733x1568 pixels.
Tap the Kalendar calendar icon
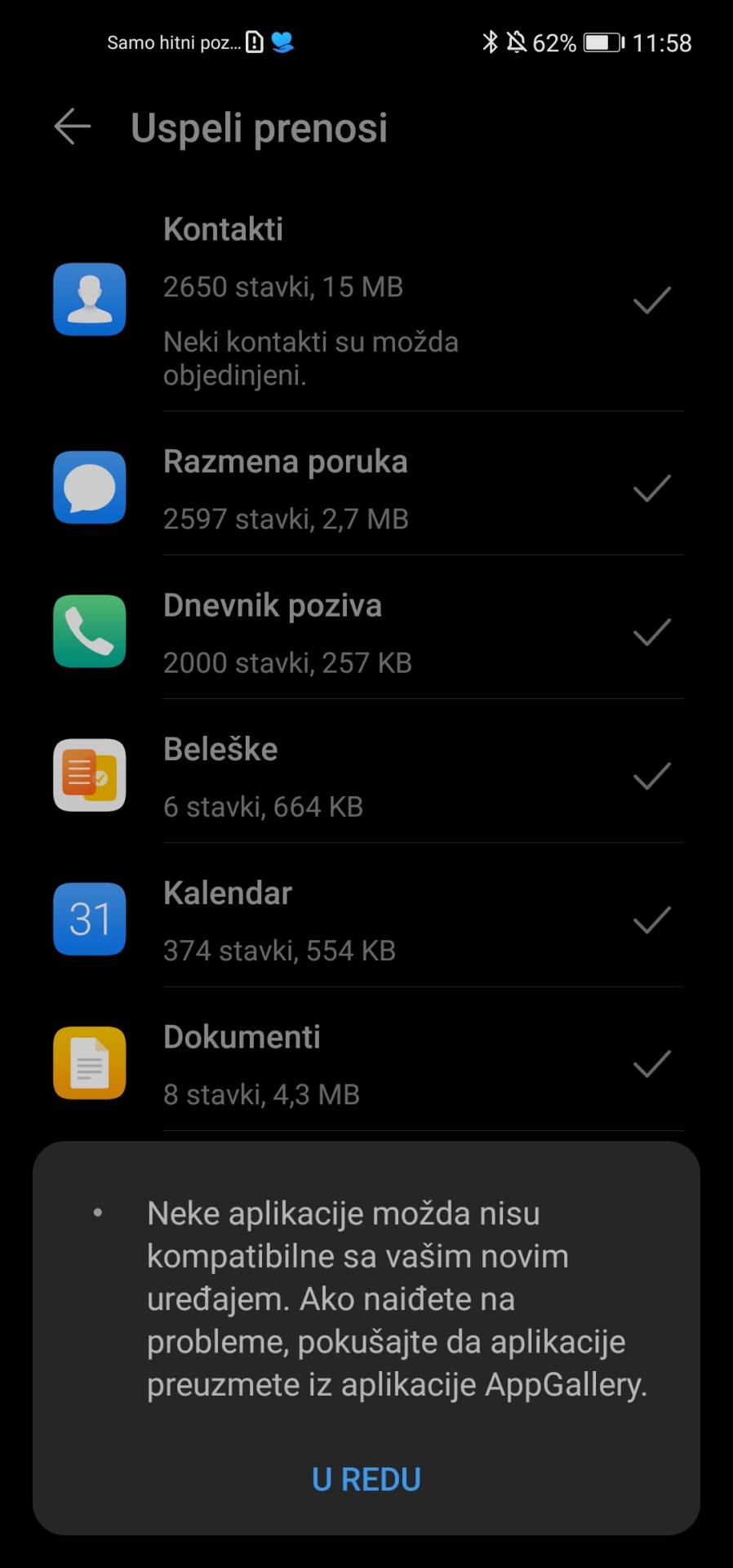(x=89, y=919)
